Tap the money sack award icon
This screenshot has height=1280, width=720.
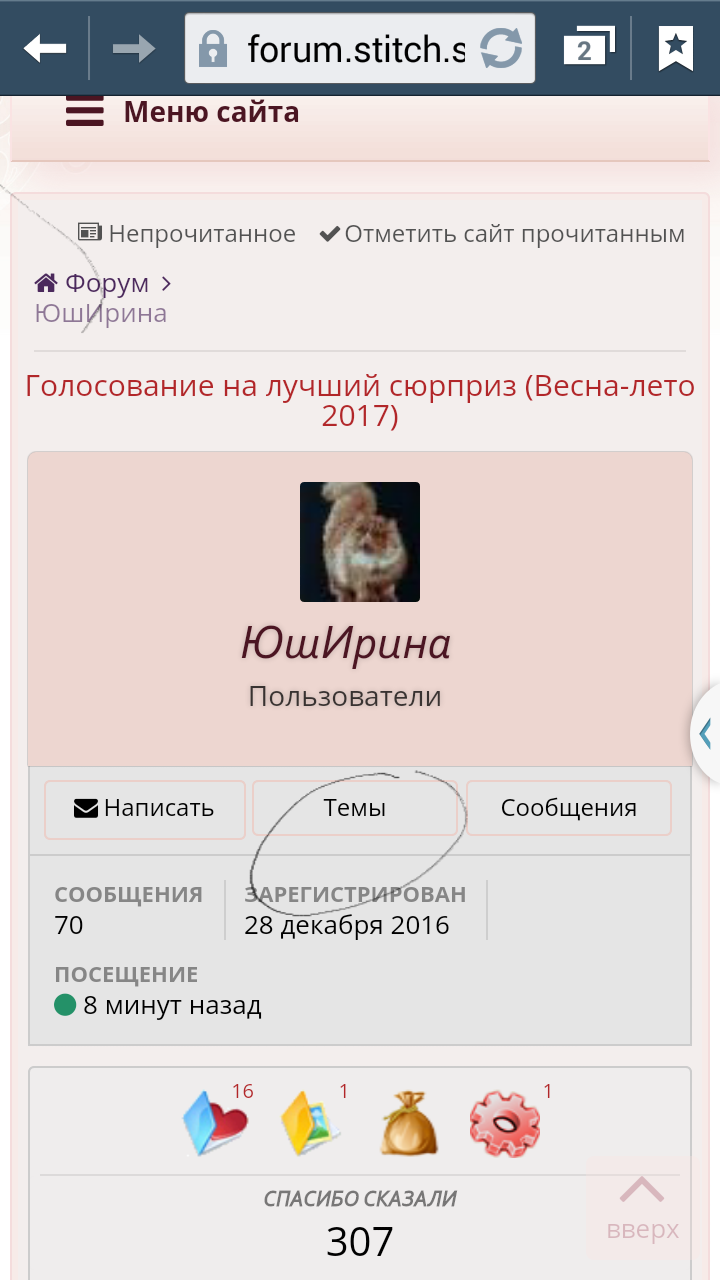coord(409,1125)
